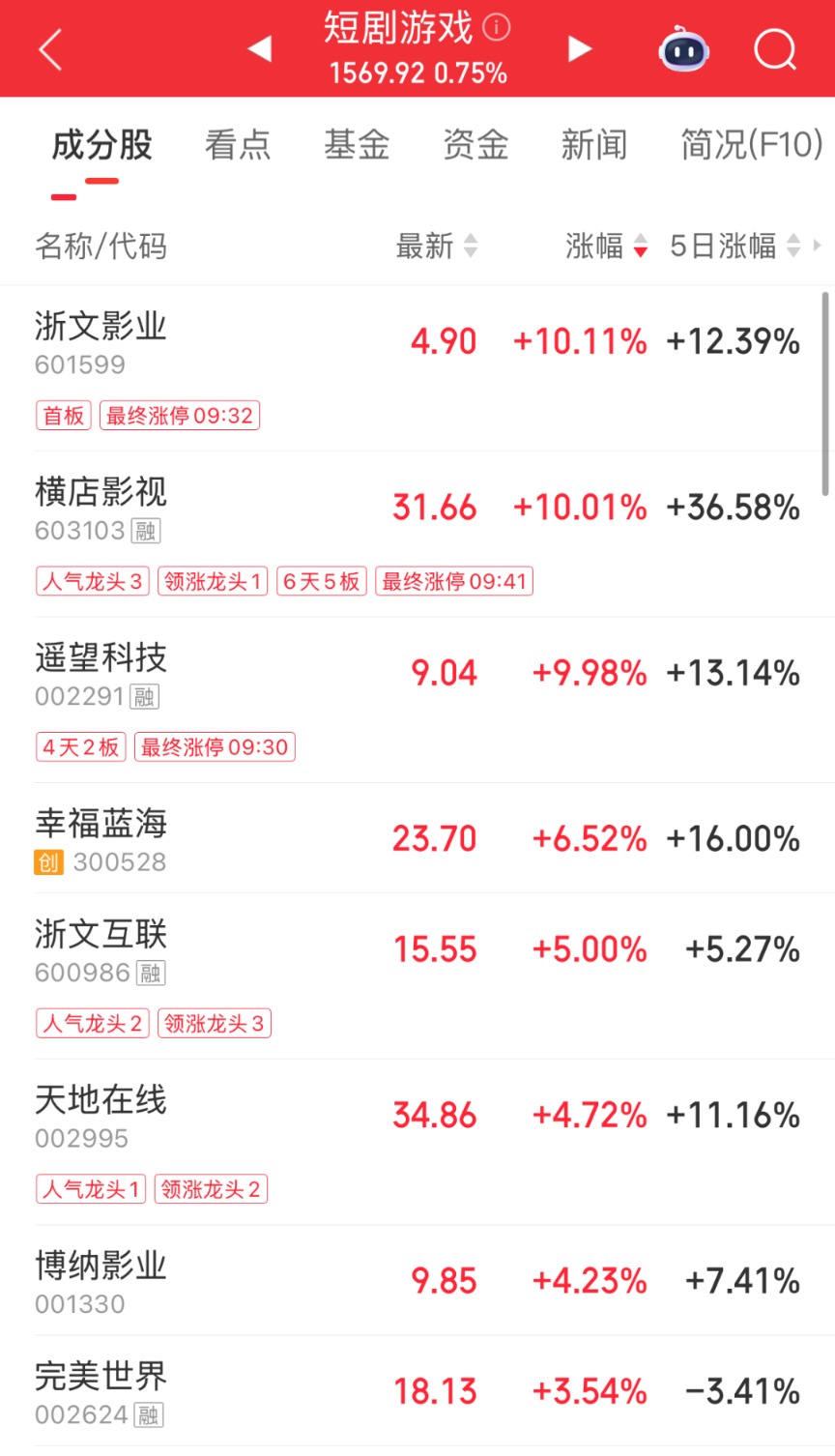Viewport: 835px width, 1456px height.
Task: Open the robot assistant icon
Action: pyautogui.click(x=684, y=49)
